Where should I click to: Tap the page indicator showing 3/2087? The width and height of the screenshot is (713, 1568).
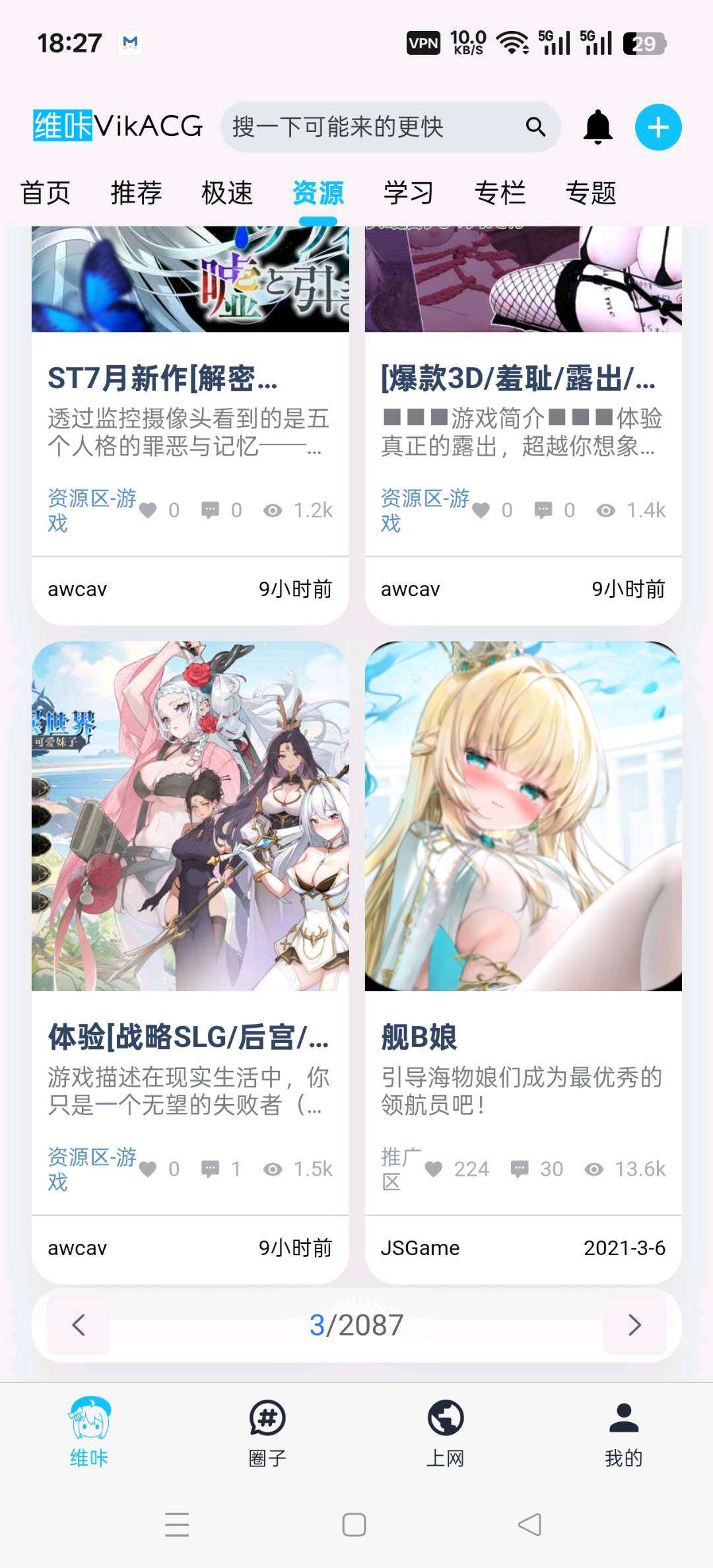(356, 1324)
